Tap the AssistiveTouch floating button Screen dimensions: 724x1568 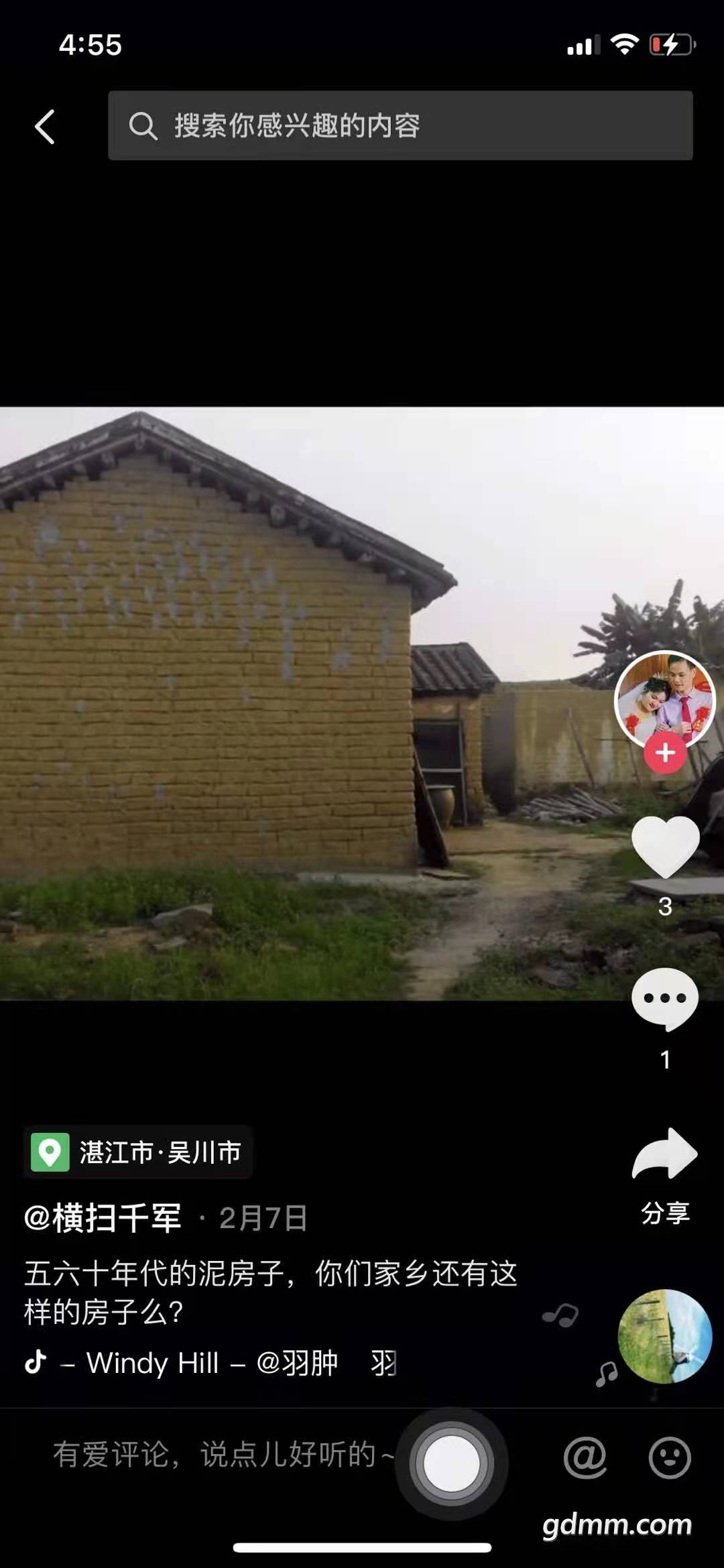tap(452, 1463)
